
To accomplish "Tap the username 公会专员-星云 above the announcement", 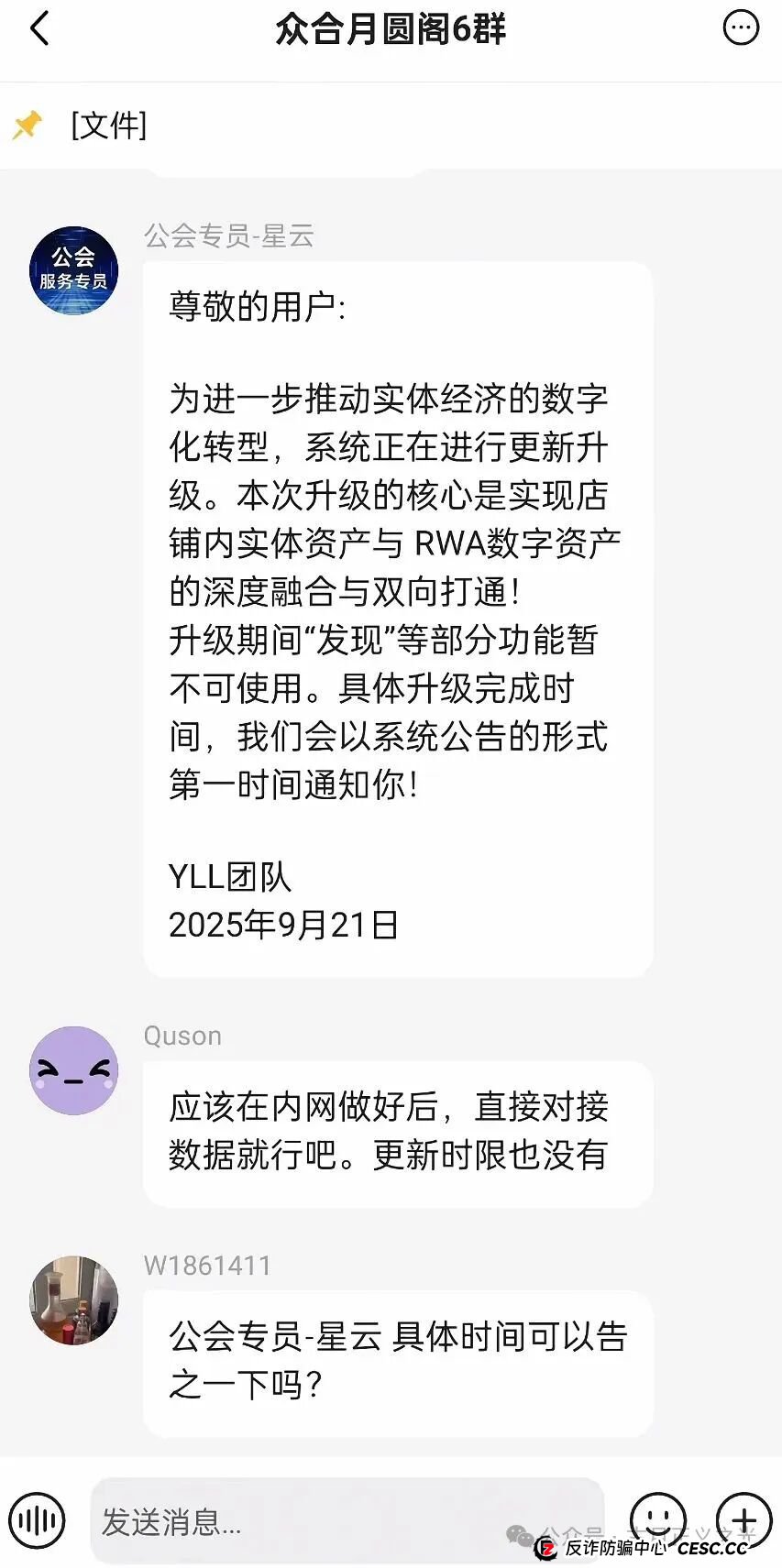I will 227,236.
